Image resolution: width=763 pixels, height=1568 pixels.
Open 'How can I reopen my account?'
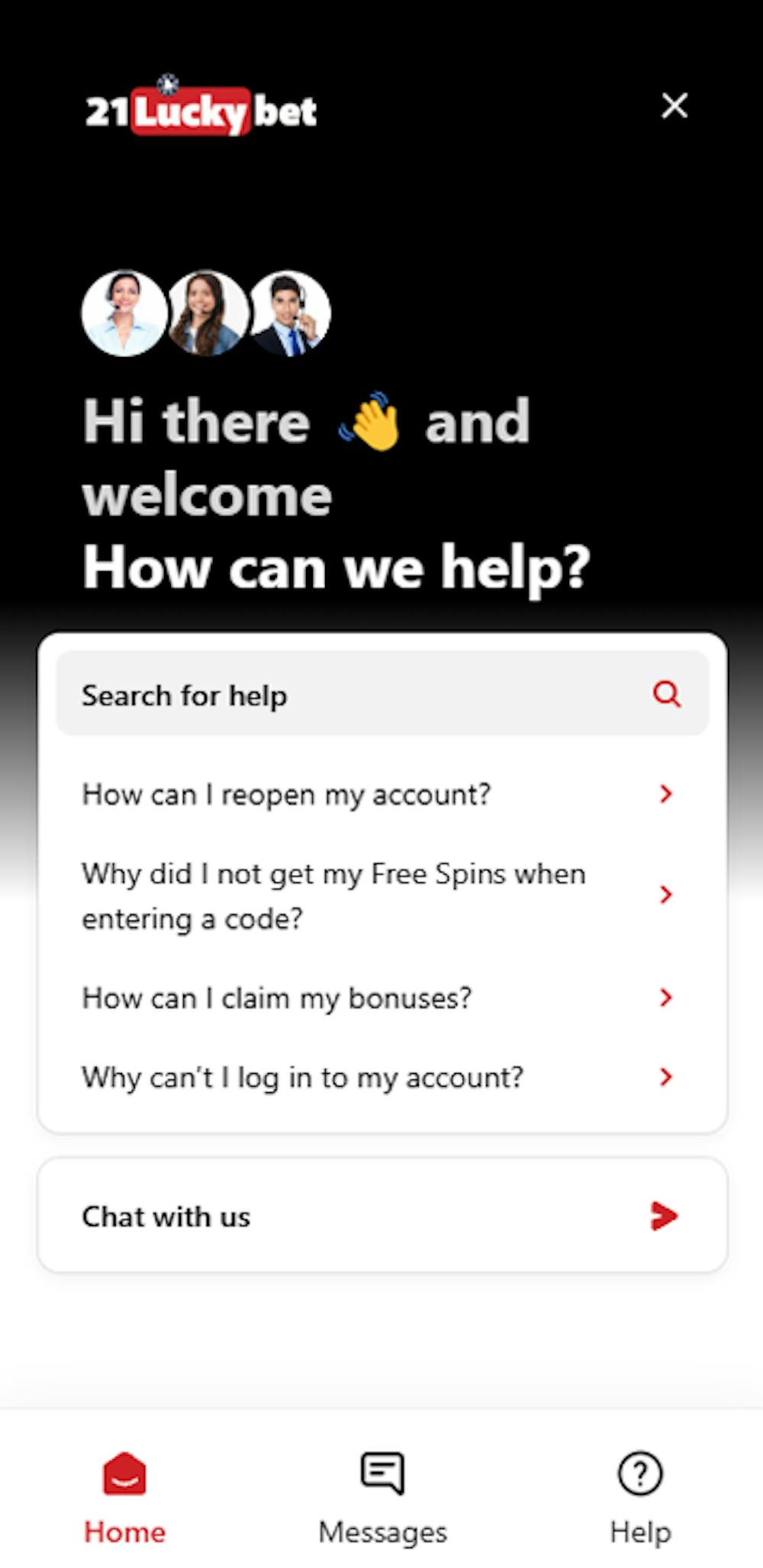[378, 795]
